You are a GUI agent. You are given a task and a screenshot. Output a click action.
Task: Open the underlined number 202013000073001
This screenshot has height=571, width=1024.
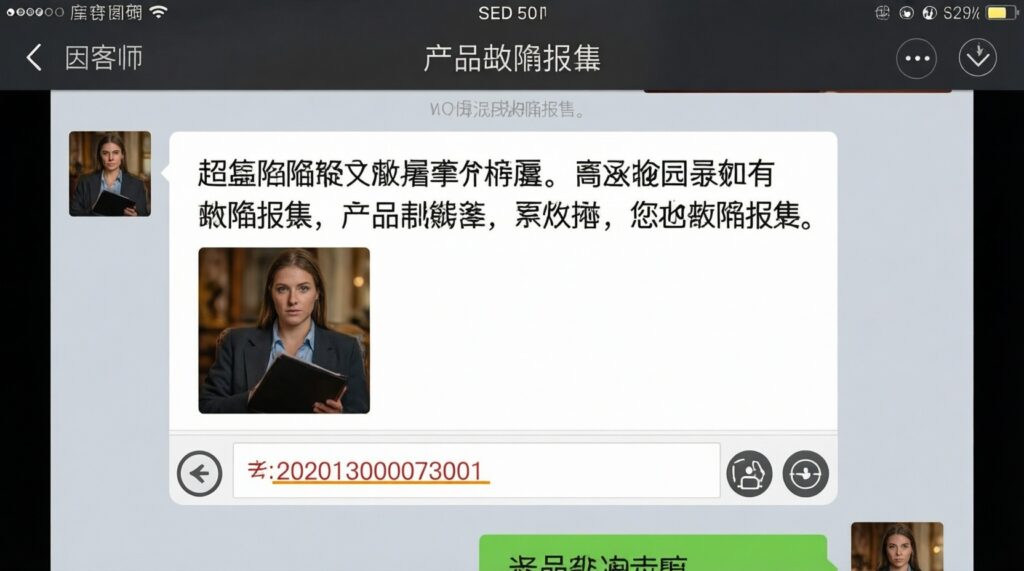pyautogui.click(x=379, y=471)
